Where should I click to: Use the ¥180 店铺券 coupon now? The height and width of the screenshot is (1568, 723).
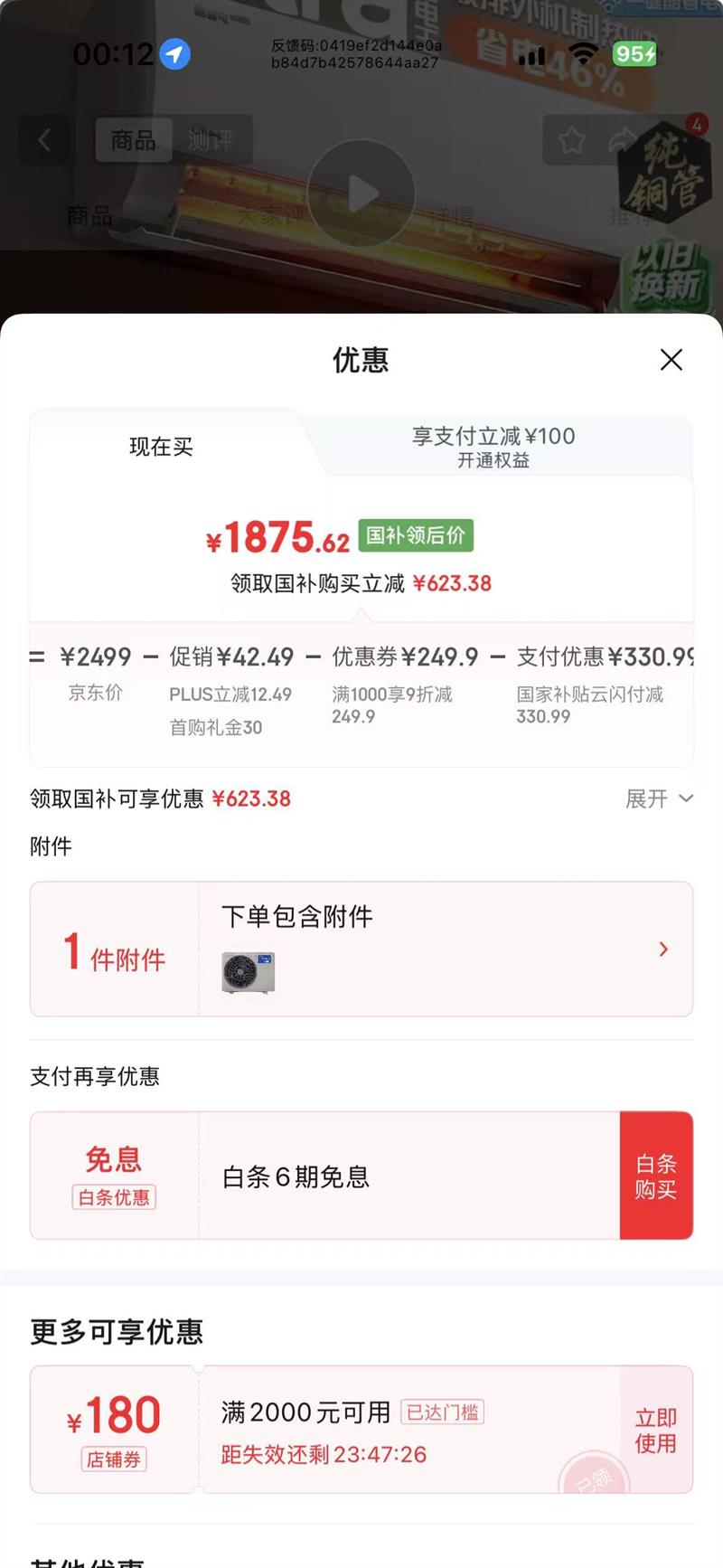(656, 1430)
